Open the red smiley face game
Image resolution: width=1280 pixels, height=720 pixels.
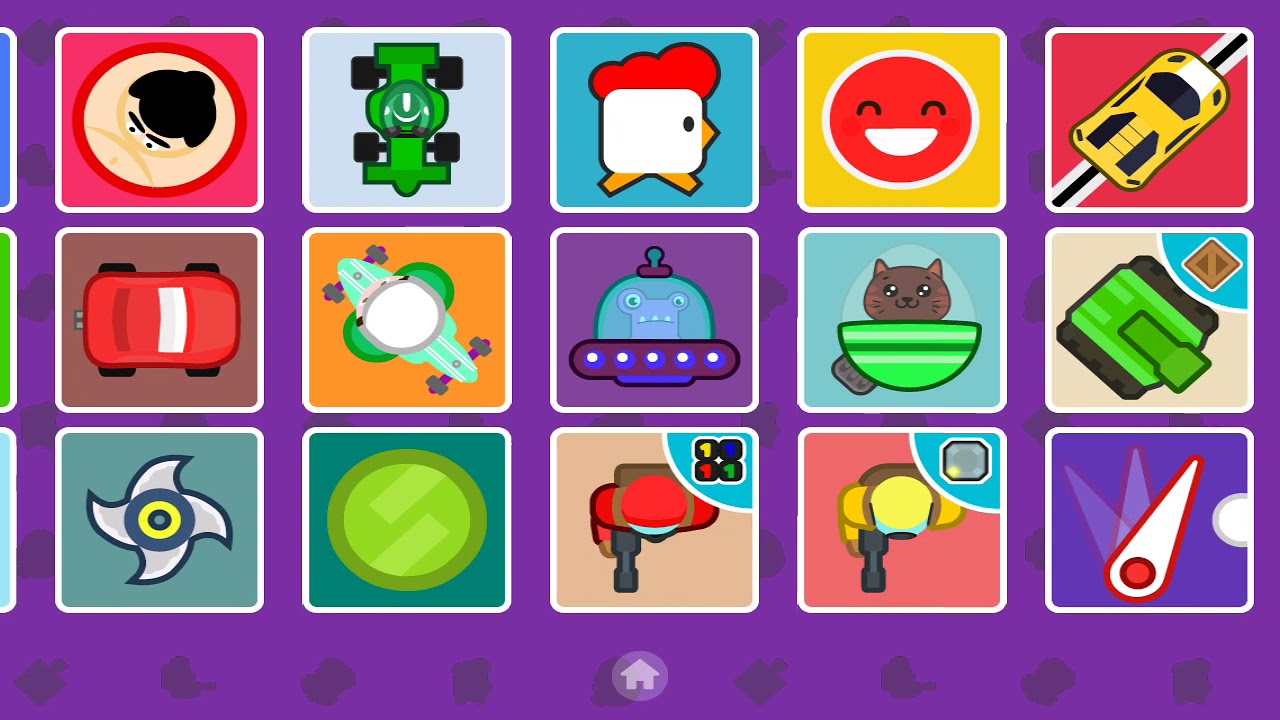(901, 120)
